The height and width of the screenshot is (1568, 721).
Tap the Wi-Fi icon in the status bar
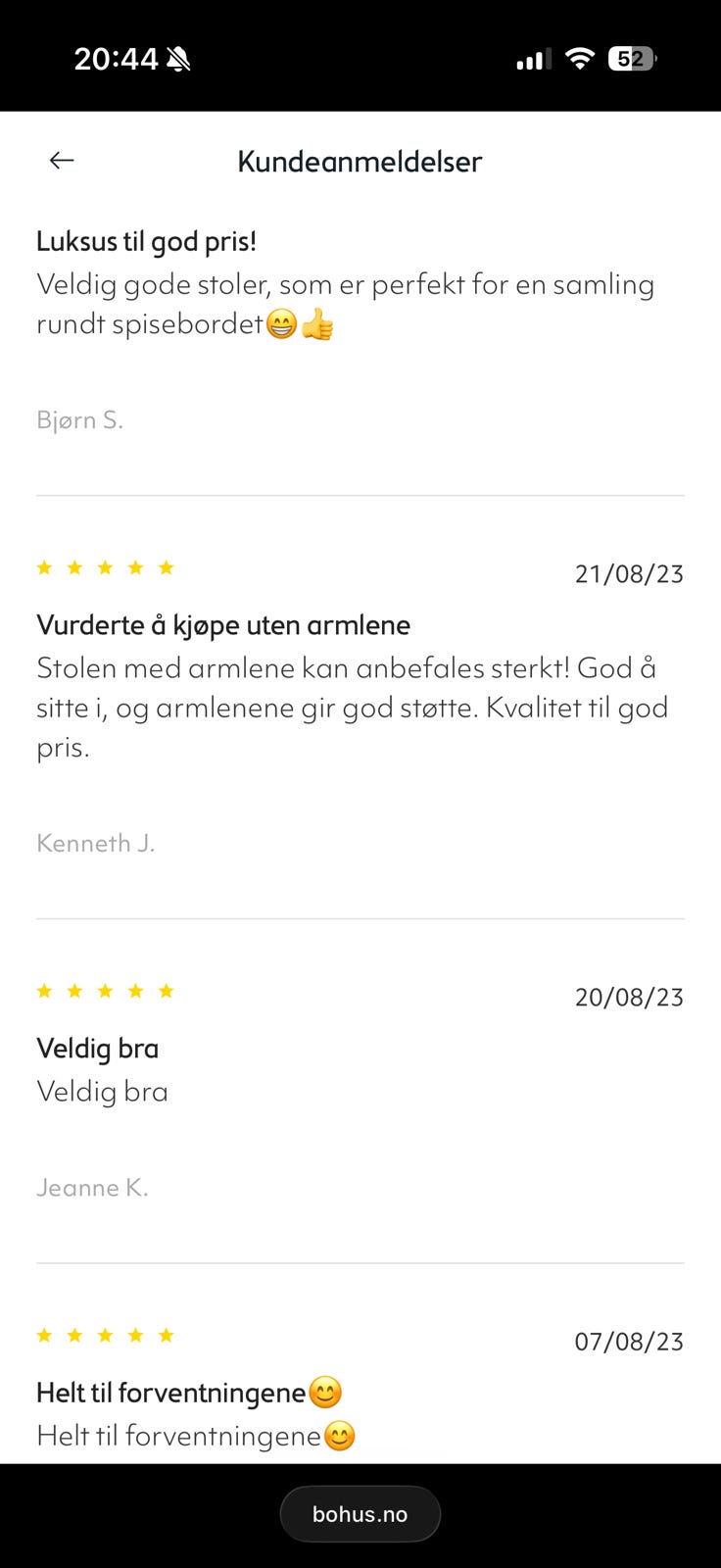580,58
